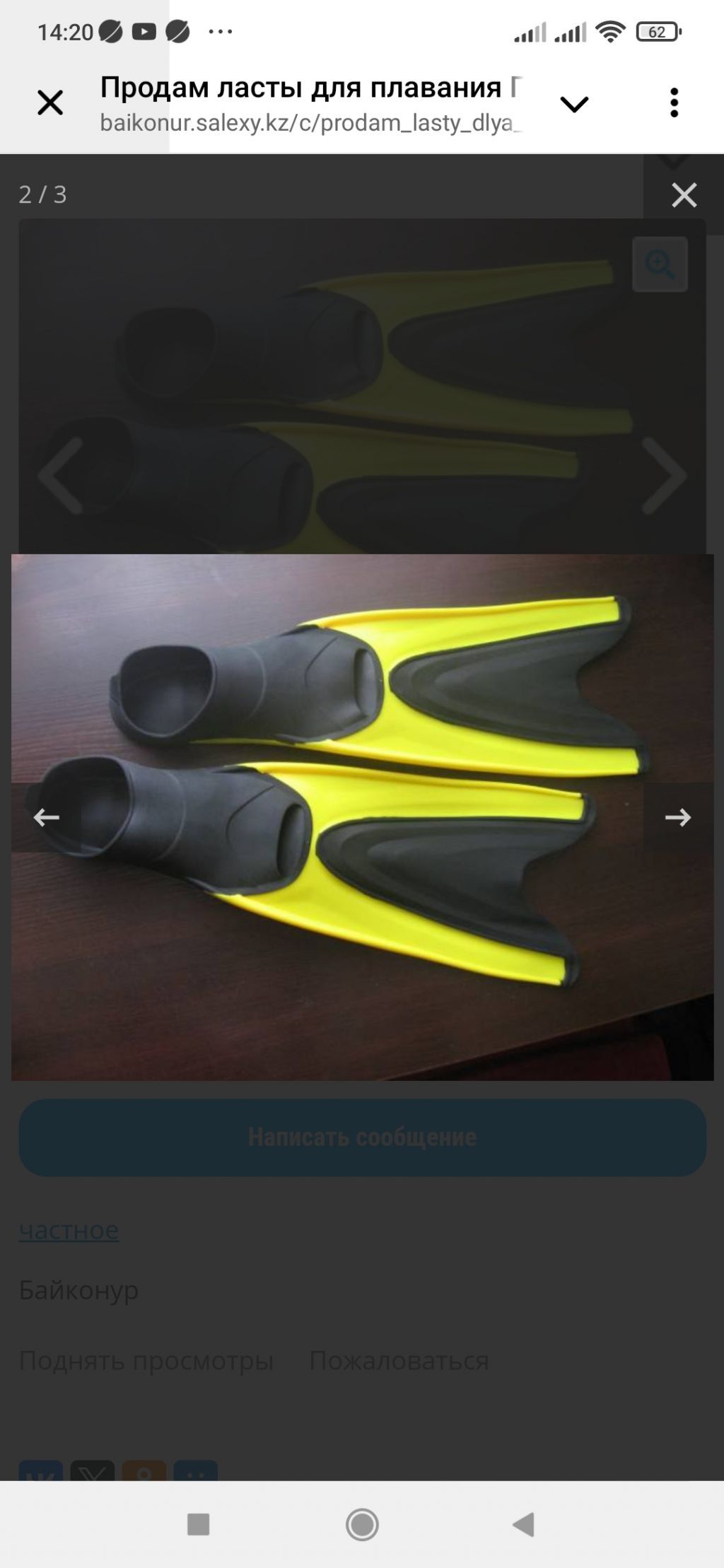
Task: Go to the previous photo arrow
Action: tap(47, 818)
